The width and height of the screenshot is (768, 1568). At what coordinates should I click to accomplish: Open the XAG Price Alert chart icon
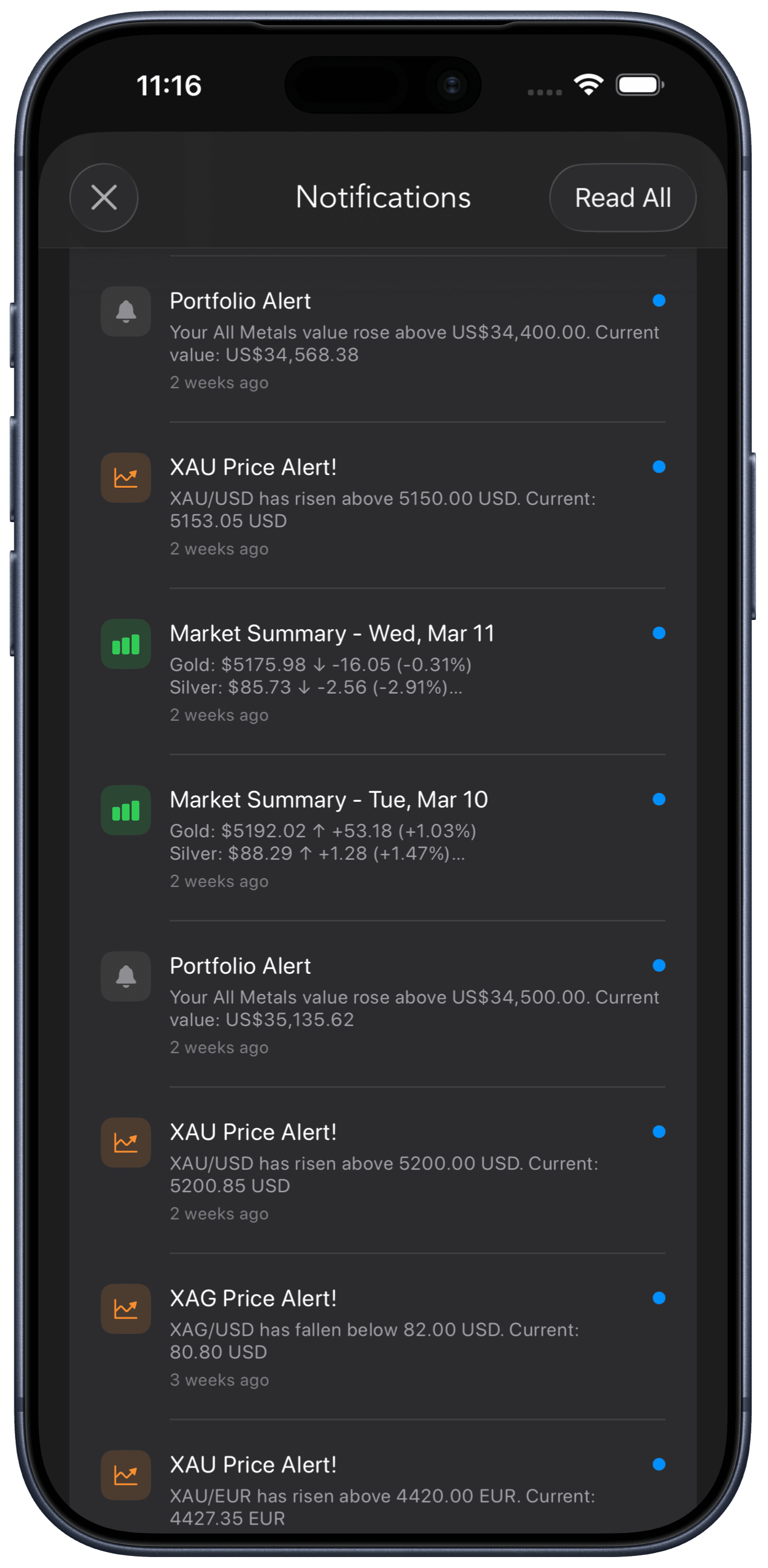coord(125,1309)
